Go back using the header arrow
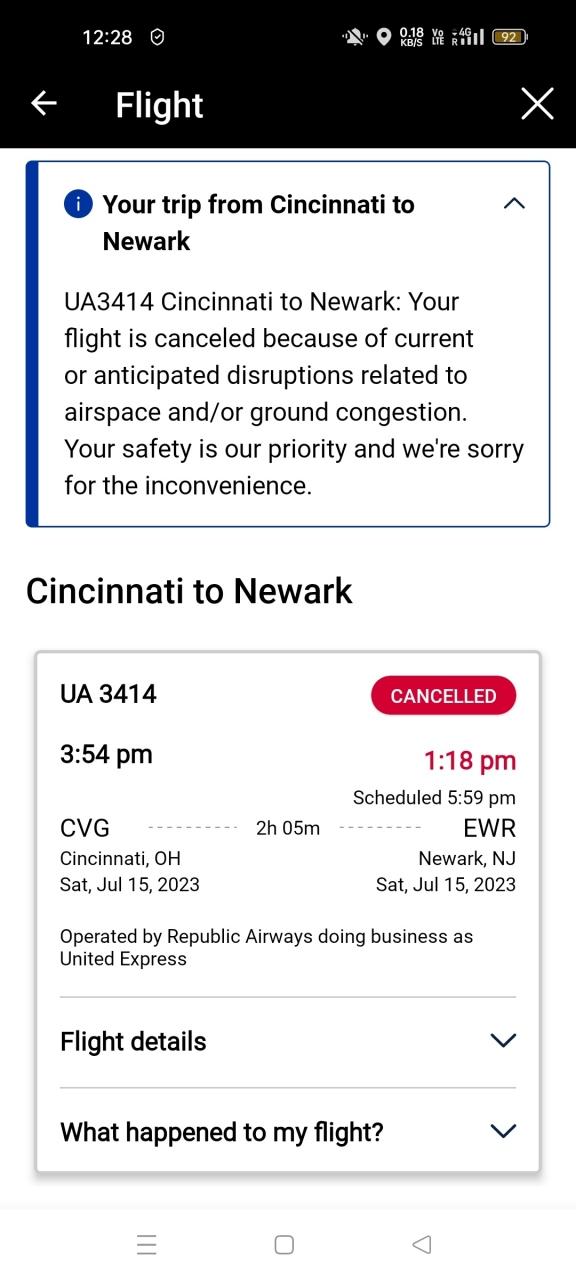The height and width of the screenshot is (1280, 576). coord(44,104)
